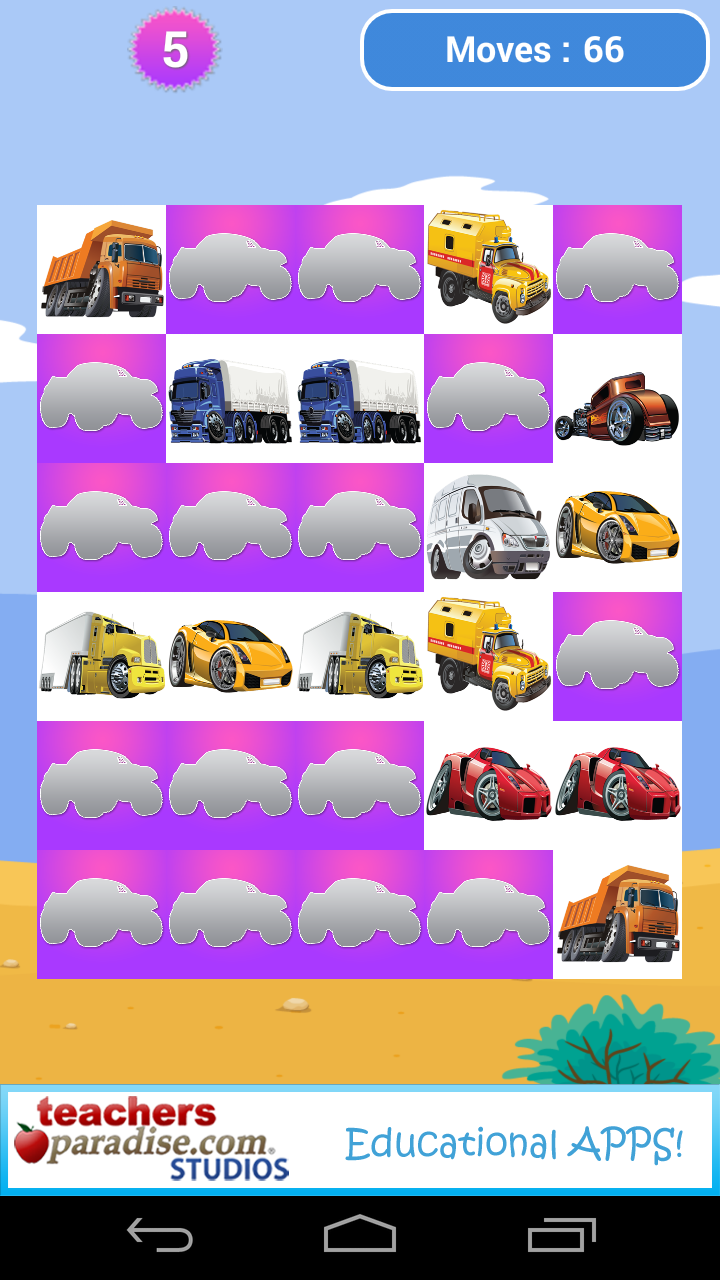Flip the single face-down card beside the rescue truck
The image size is (720, 1280).
click(617, 657)
